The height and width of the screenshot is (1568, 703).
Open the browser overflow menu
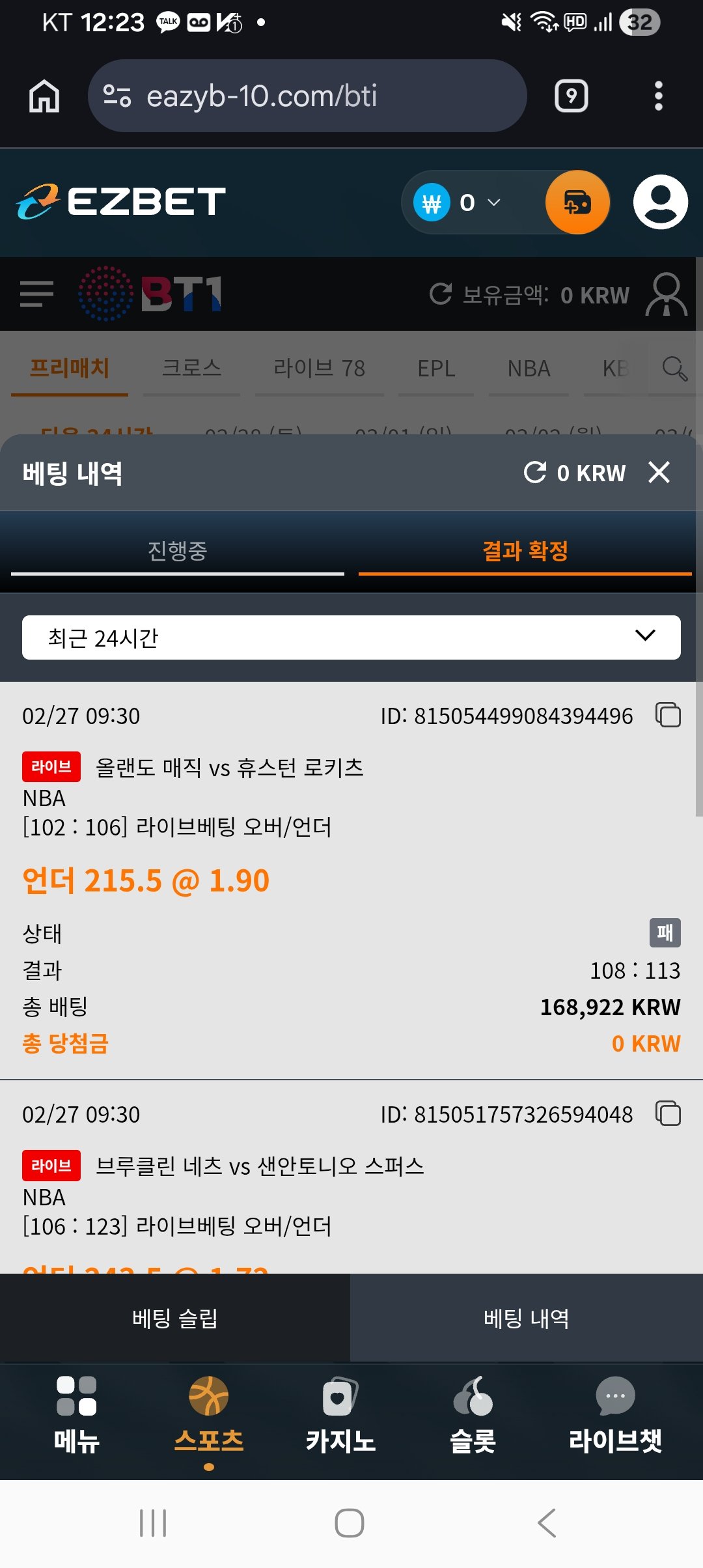point(658,96)
